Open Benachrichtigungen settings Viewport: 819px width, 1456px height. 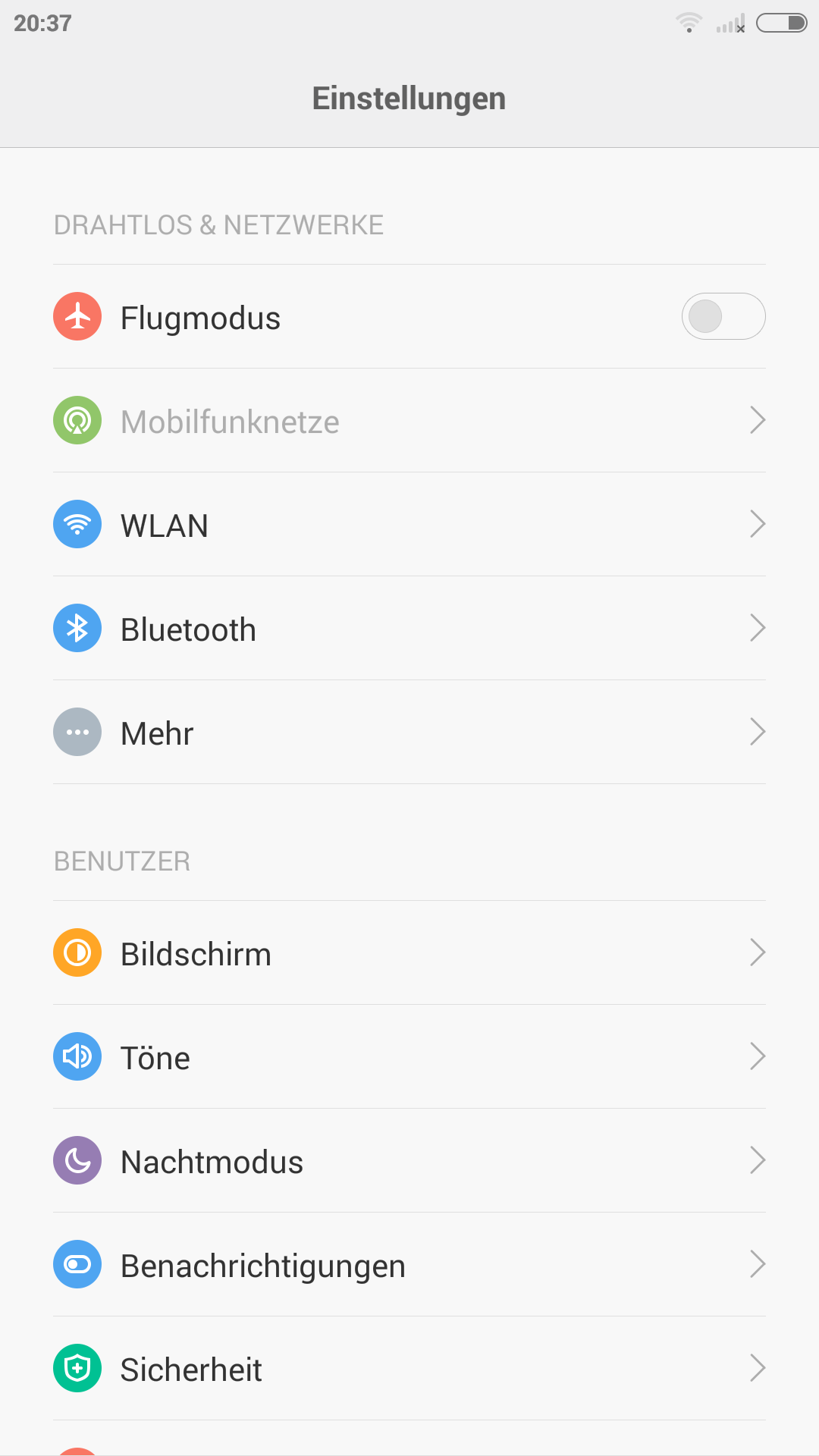[x=409, y=1265]
